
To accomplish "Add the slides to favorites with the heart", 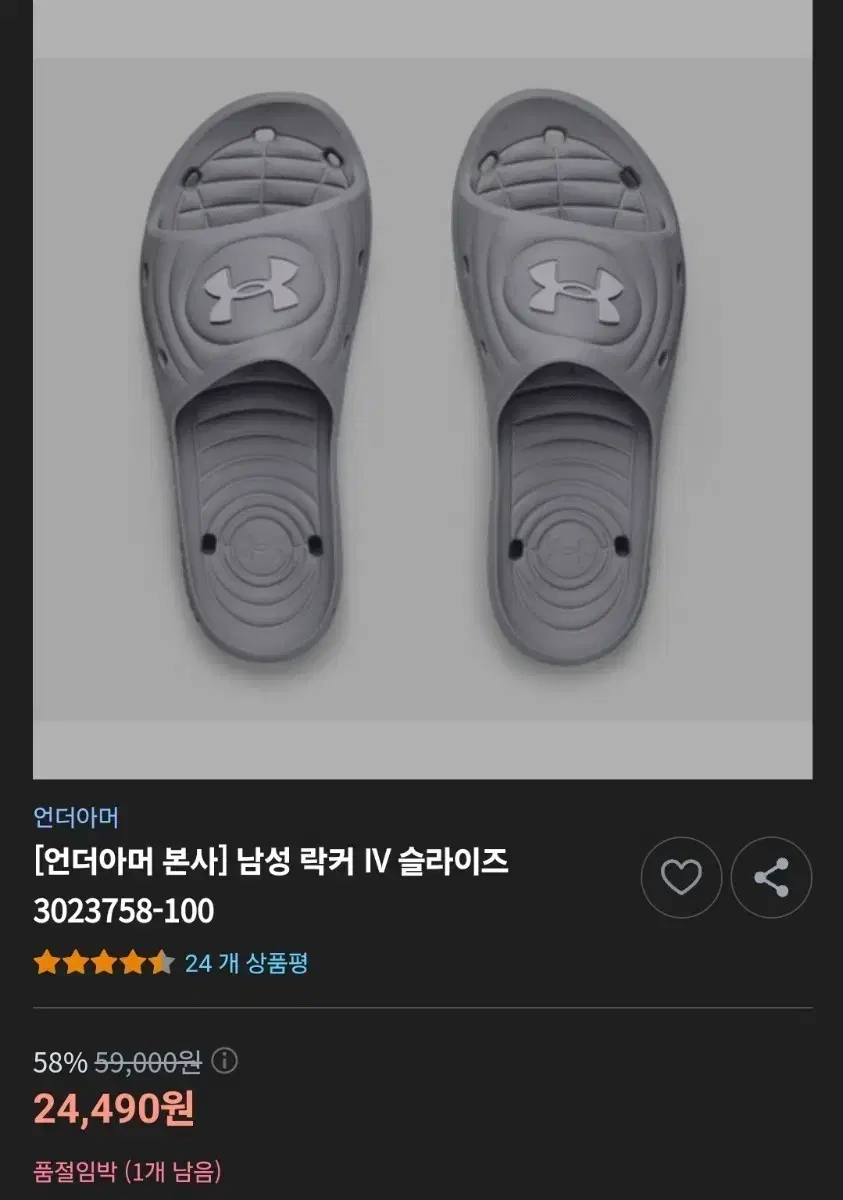I will point(682,877).
